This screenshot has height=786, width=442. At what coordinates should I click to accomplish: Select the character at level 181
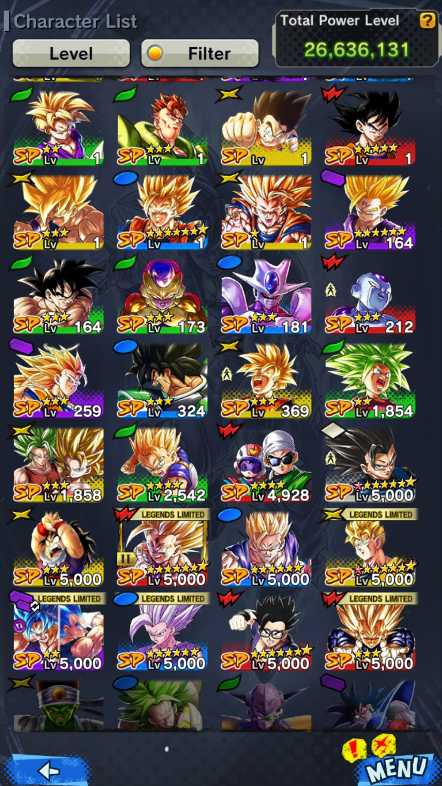(x=266, y=296)
